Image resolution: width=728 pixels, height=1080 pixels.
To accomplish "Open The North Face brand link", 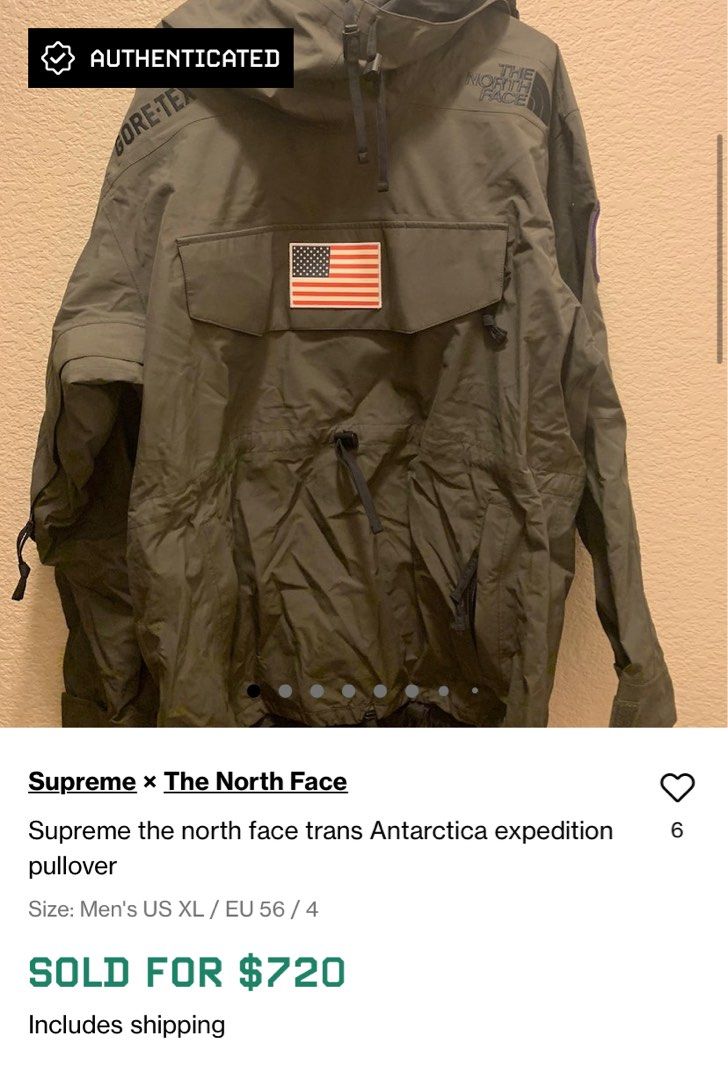I will pyautogui.click(x=255, y=782).
